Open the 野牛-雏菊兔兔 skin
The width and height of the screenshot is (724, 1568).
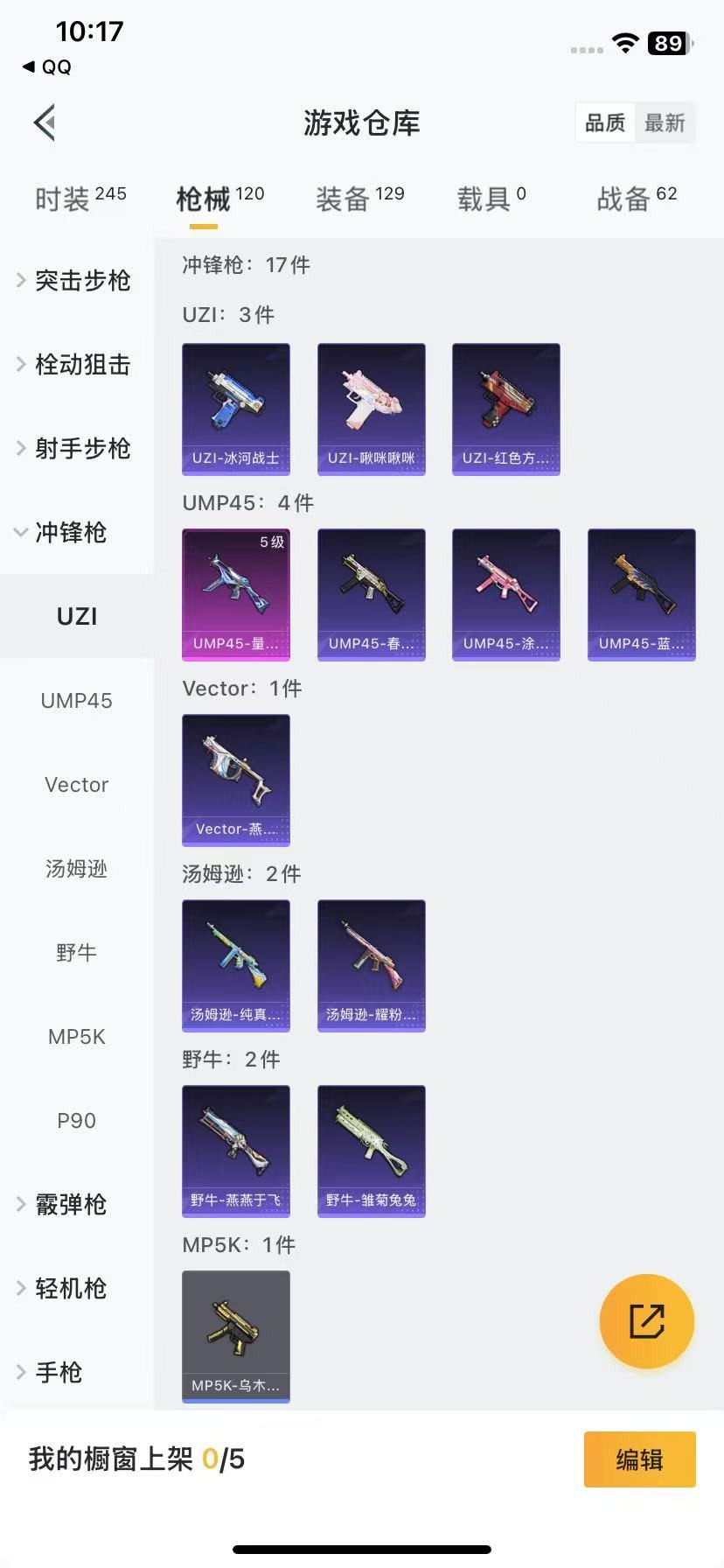[x=371, y=1151]
